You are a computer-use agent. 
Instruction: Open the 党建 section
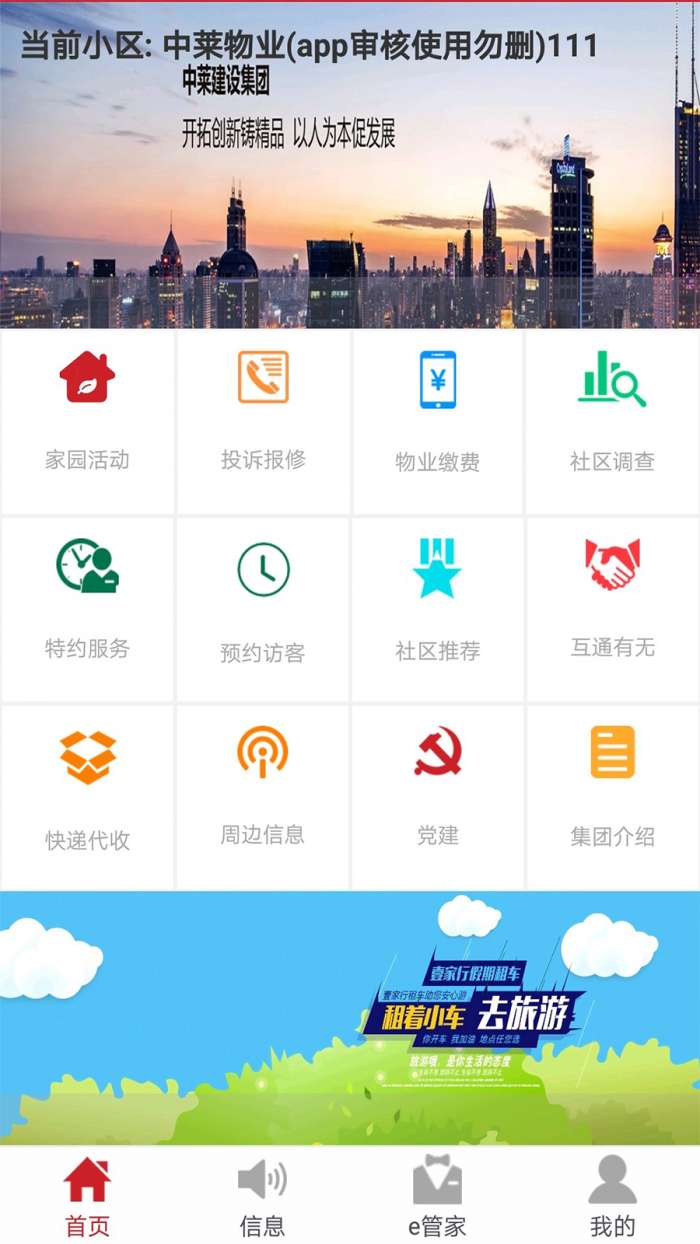[438, 797]
